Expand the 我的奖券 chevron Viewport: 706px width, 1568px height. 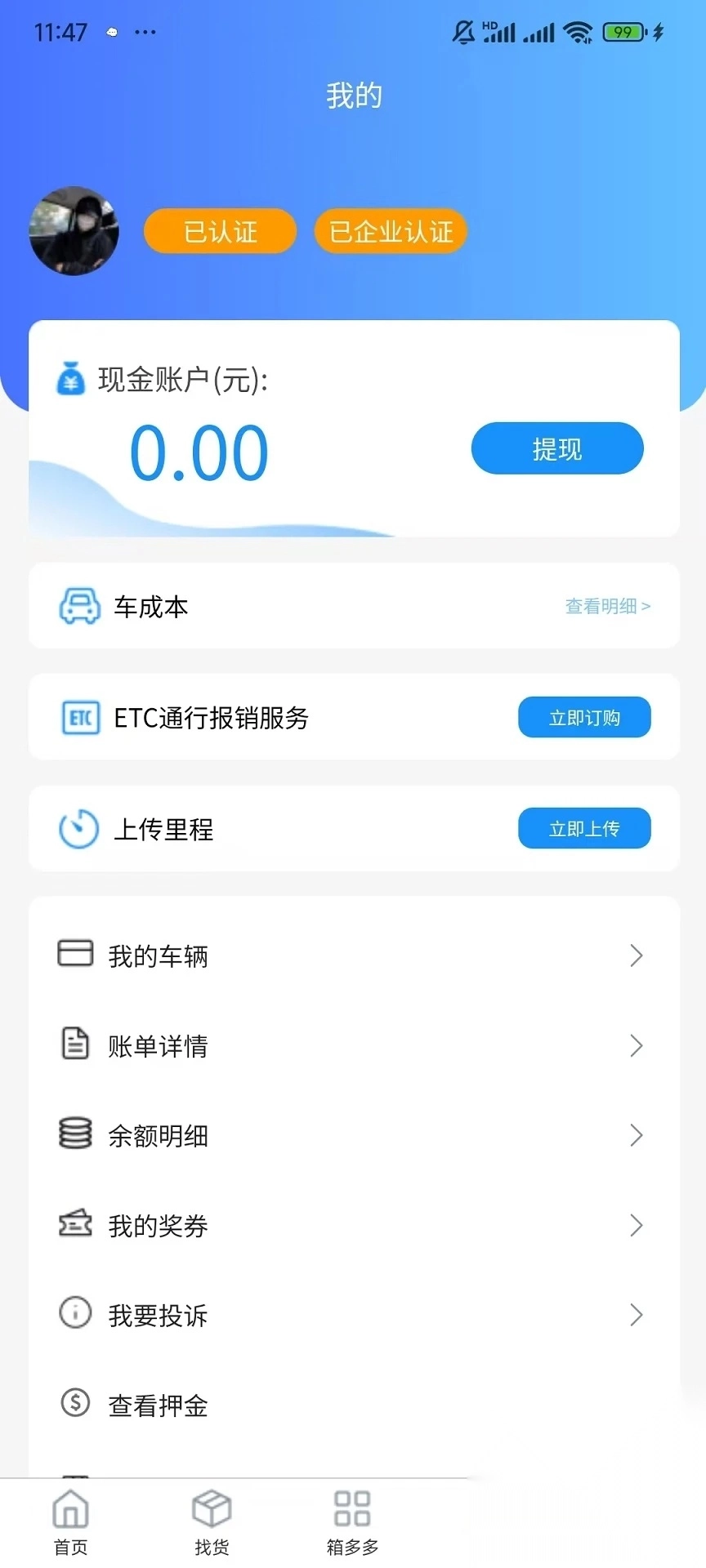pos(637,1224)
